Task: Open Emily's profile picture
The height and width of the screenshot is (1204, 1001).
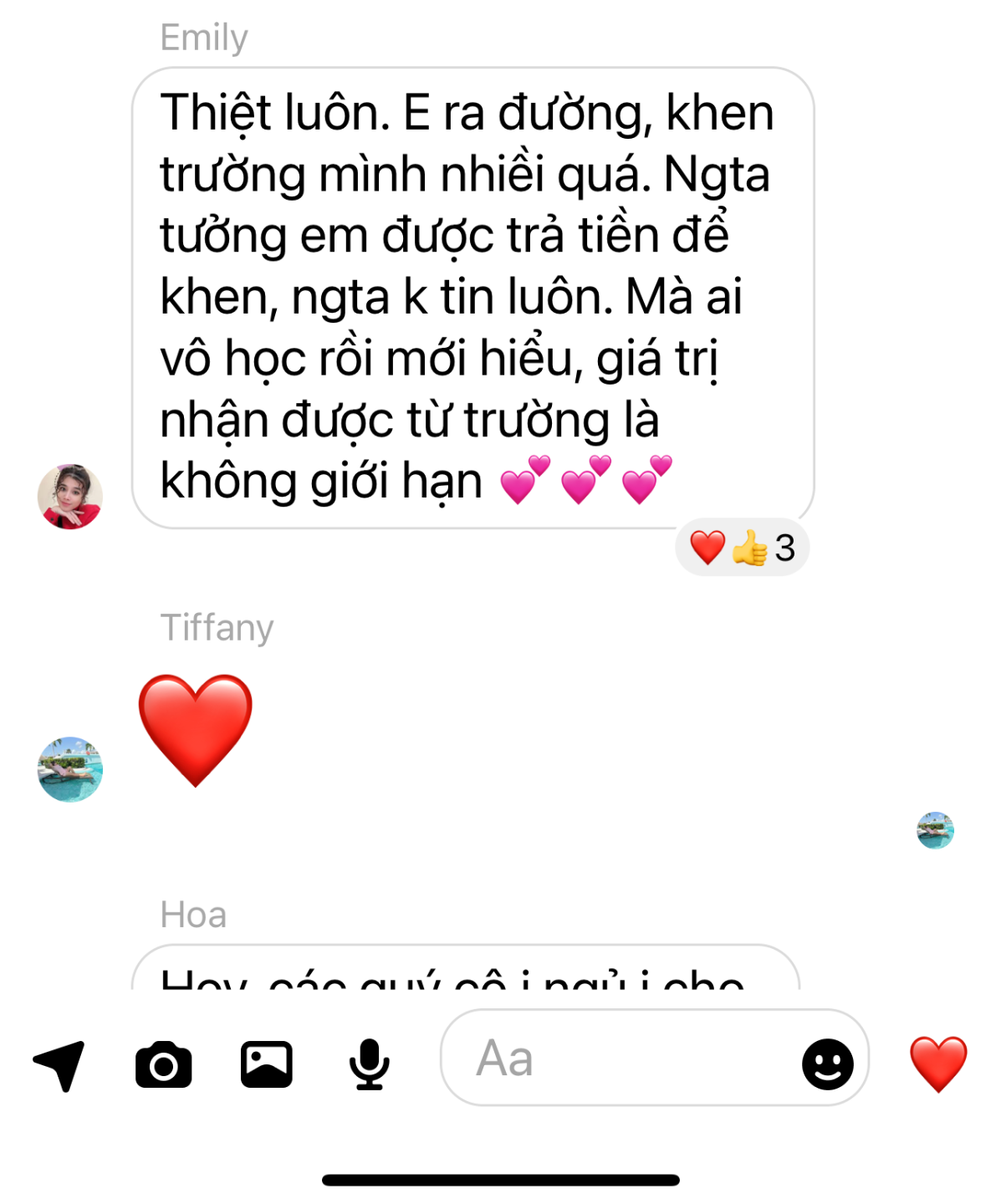Action: point(70,497)
